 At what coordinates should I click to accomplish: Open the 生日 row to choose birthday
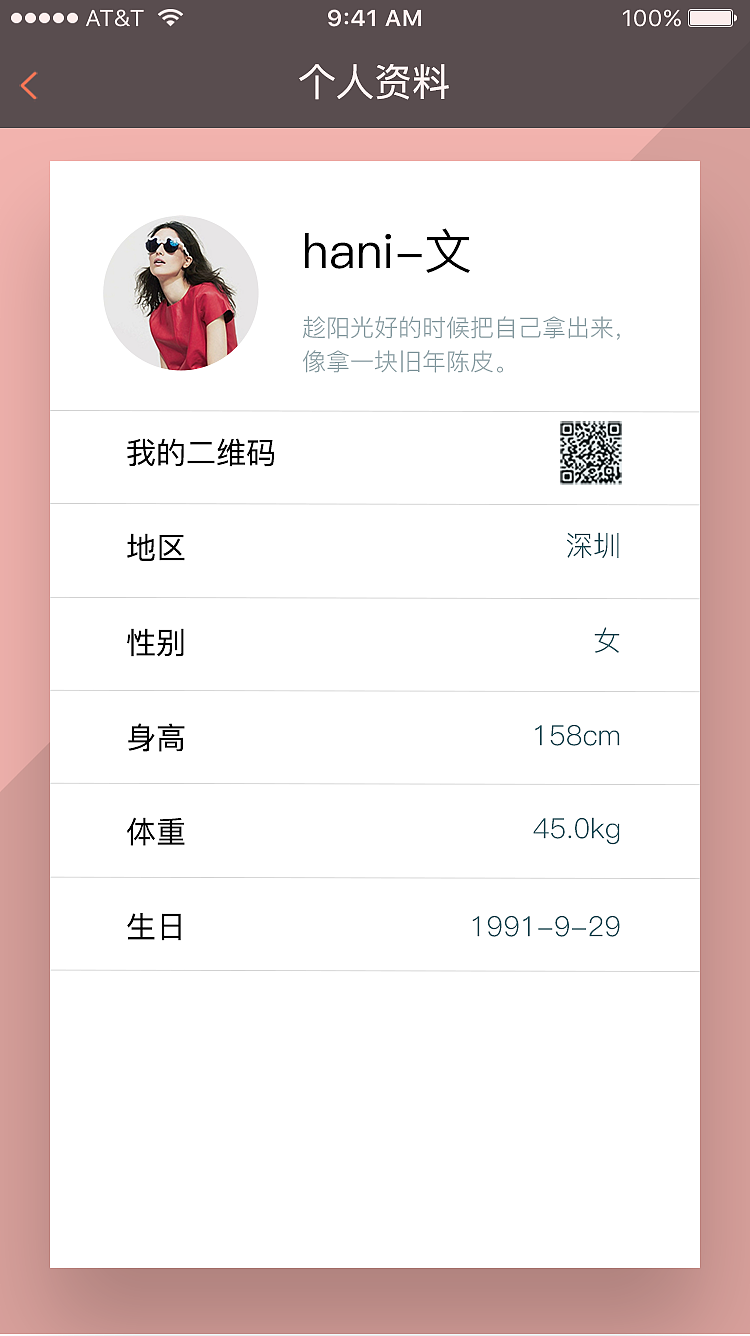pos(374,925)
